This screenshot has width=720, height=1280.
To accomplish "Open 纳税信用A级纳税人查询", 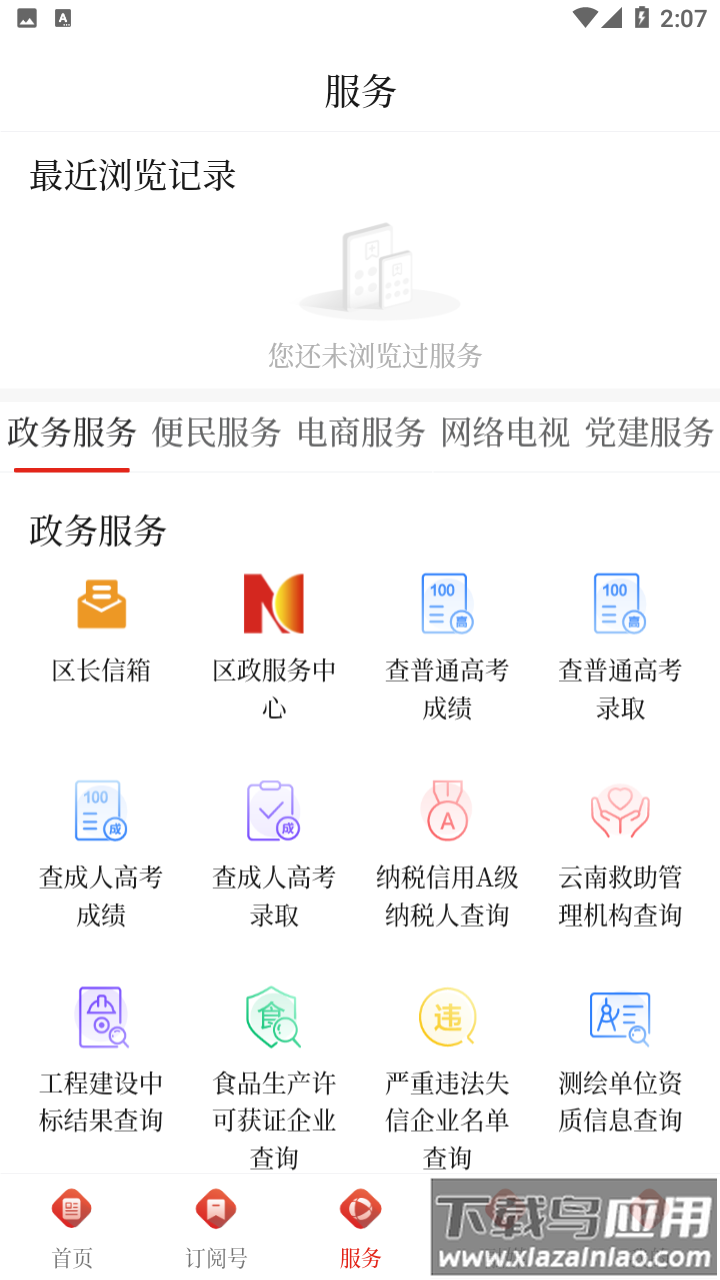I will [447, 848].
